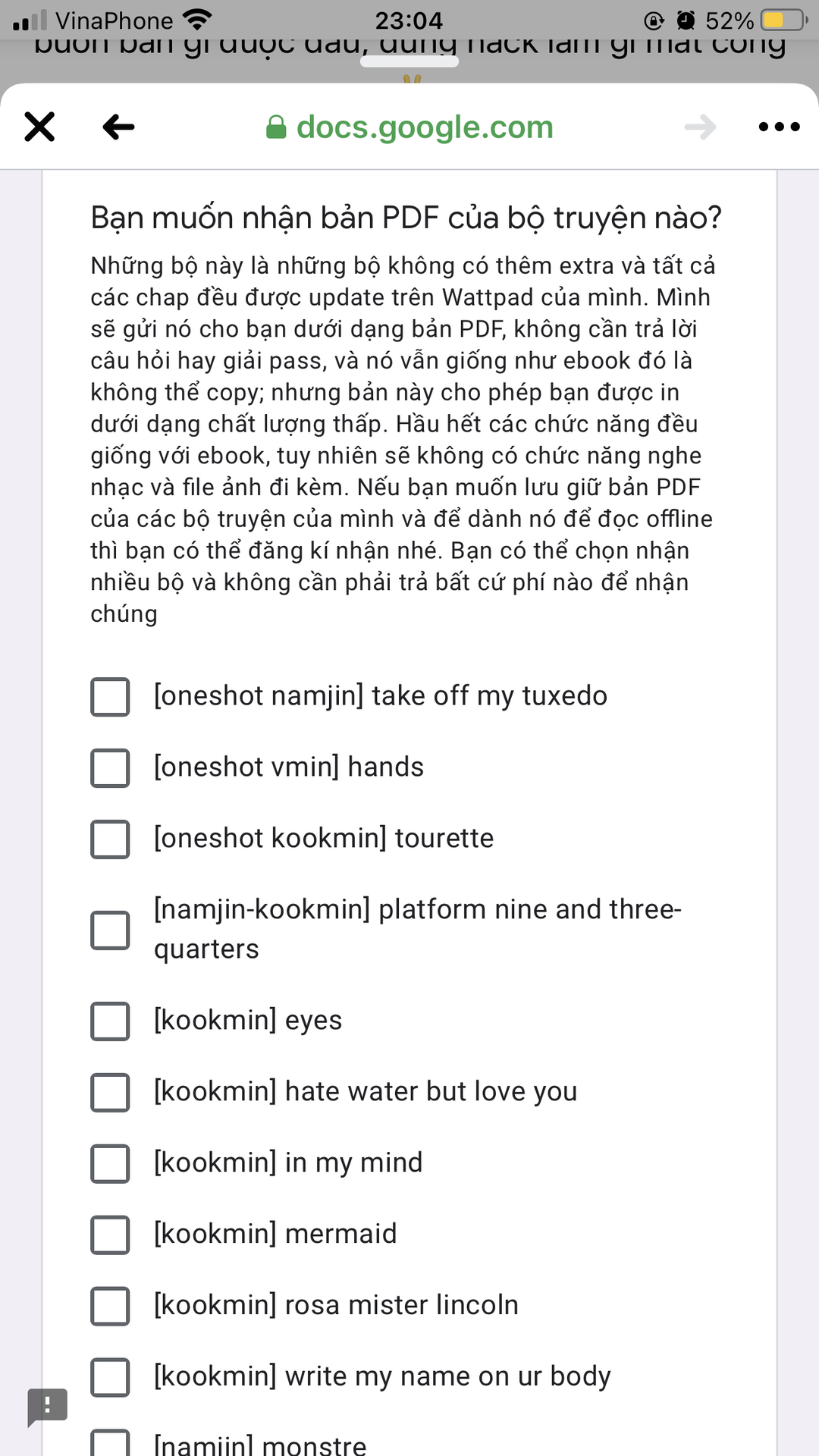Check 'platform nine and three-quarters' box
Screen dimensions: 819x1456
click(x=111, y=930)
